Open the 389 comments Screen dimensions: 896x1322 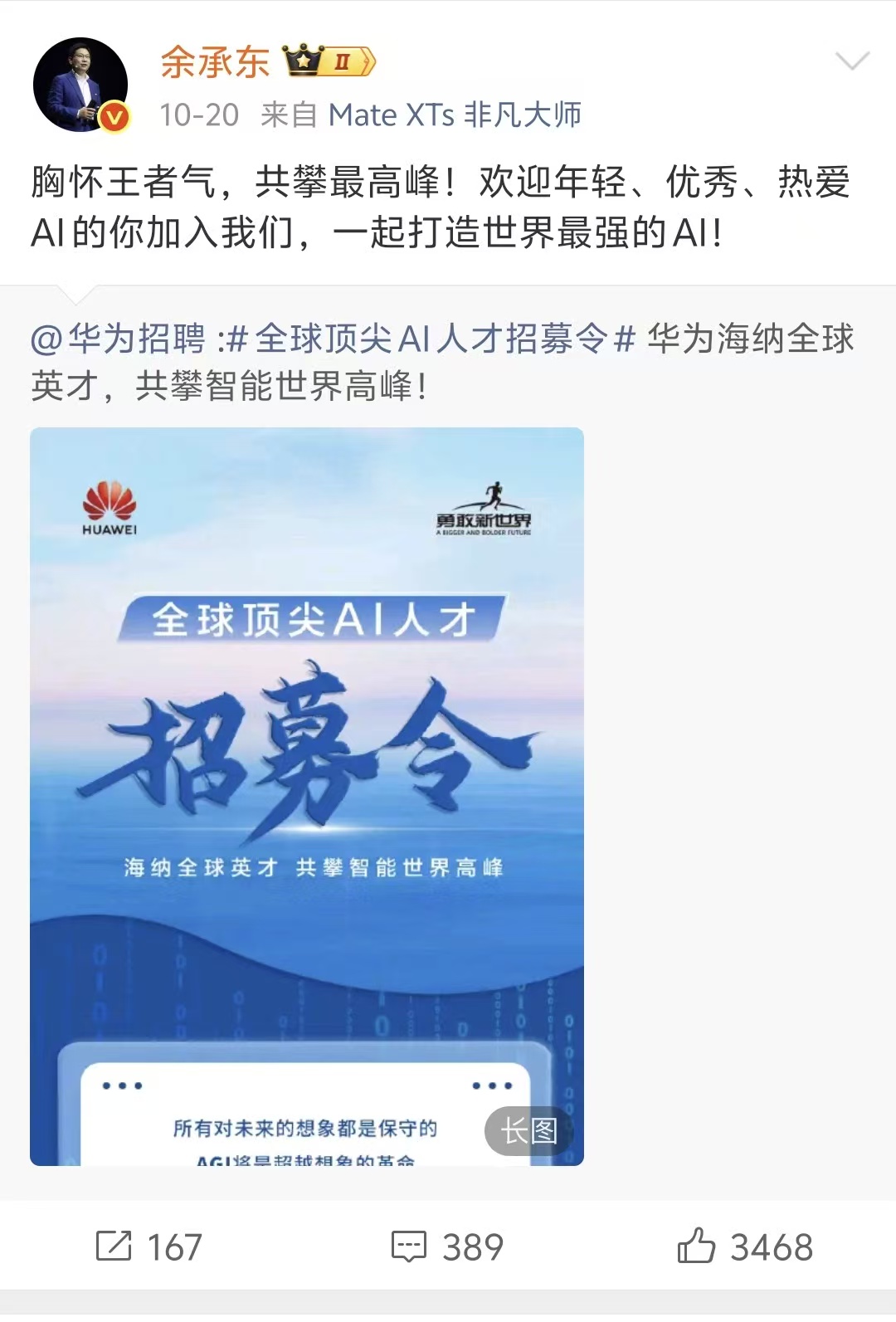point(448,1246)
